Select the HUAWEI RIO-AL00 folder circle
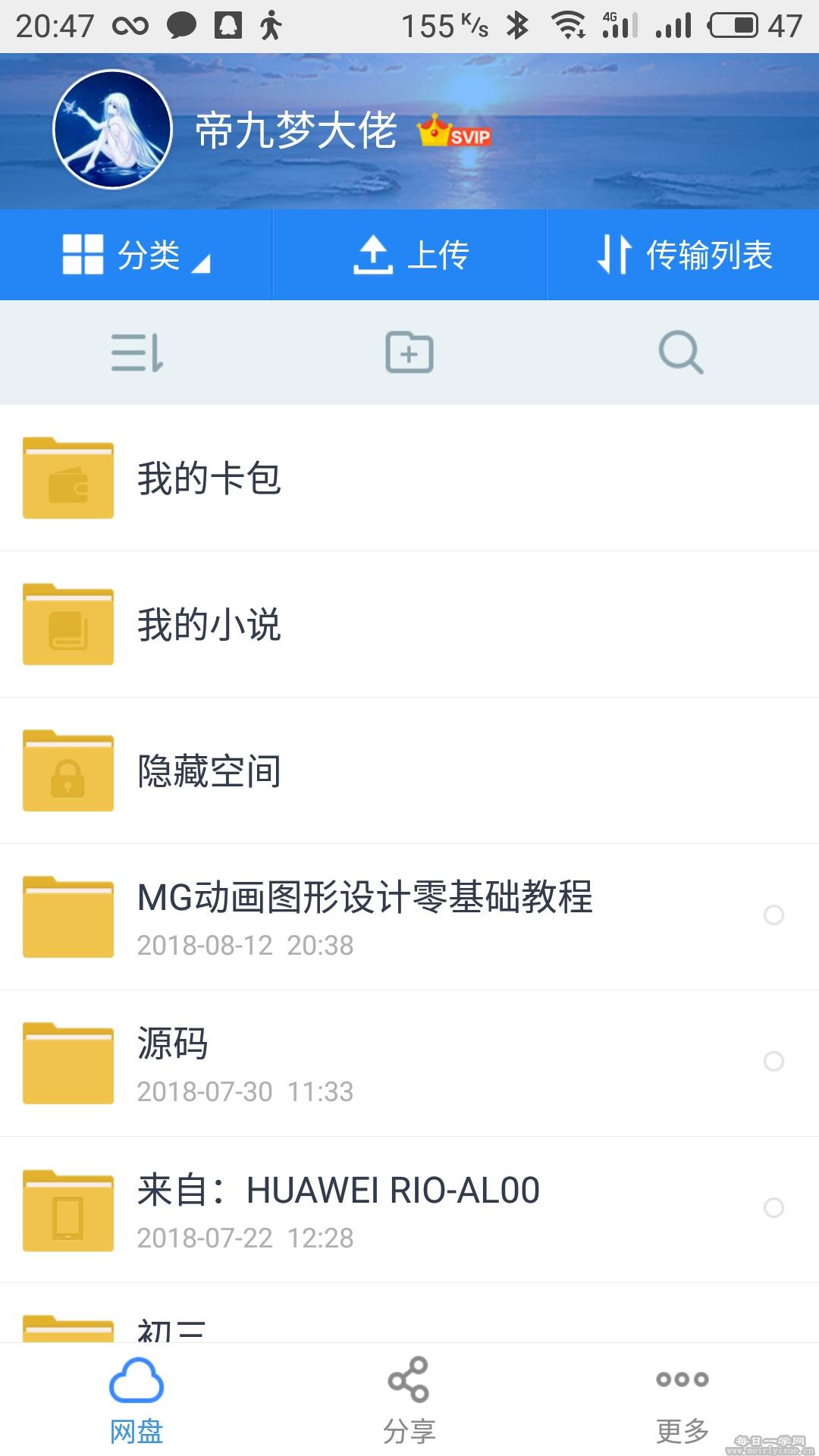The width and height of the screenshot is (819, 1456). coord(773,1208)
